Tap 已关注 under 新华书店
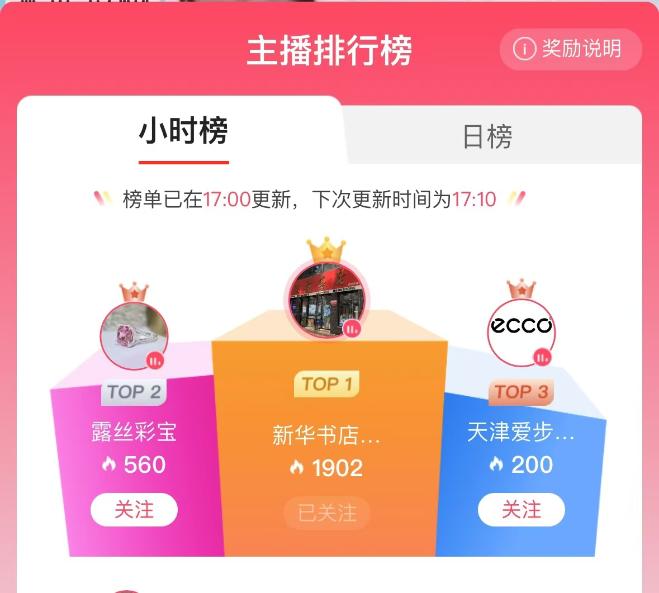Image resolution: width=659 pixels, height=593 pixels. 327,513
